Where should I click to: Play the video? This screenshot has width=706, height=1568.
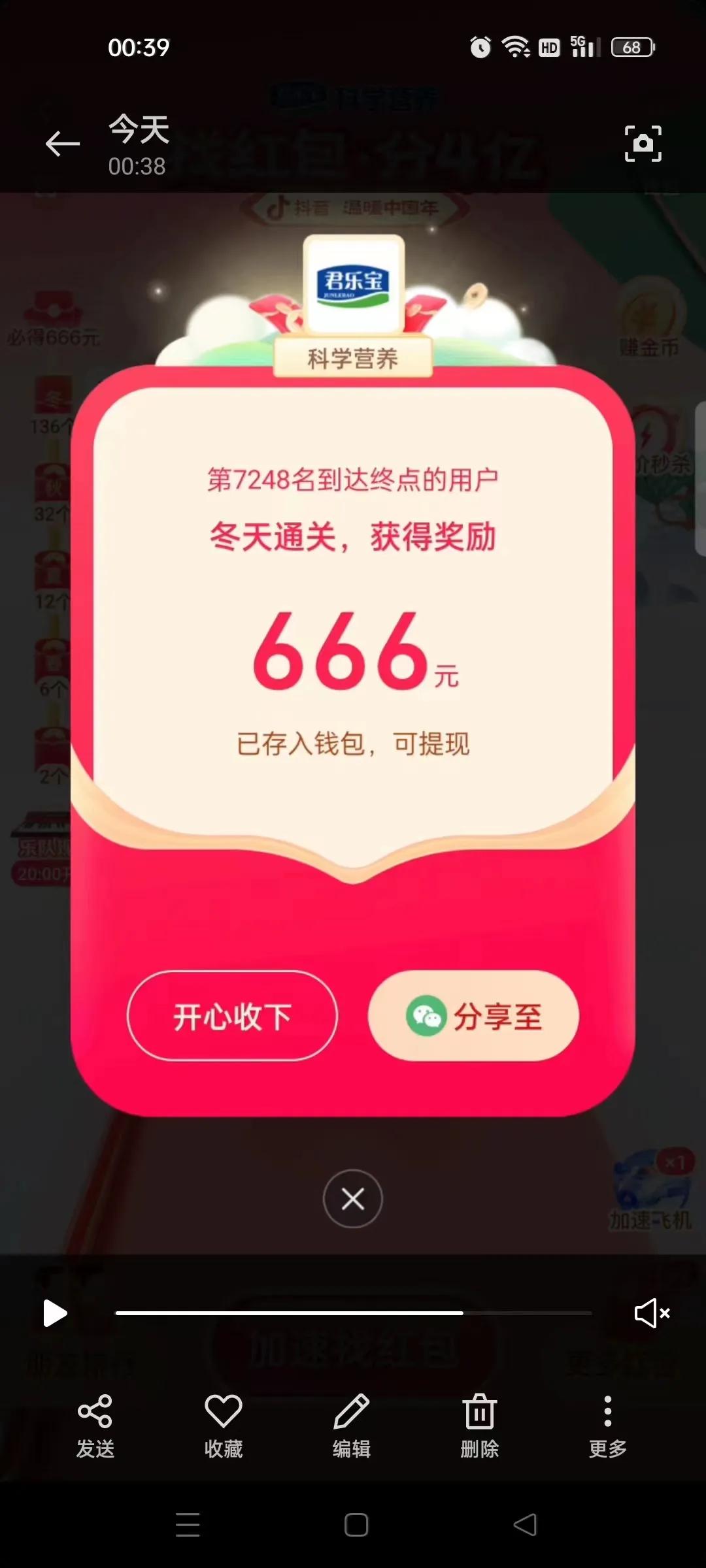click(54, 1313)
